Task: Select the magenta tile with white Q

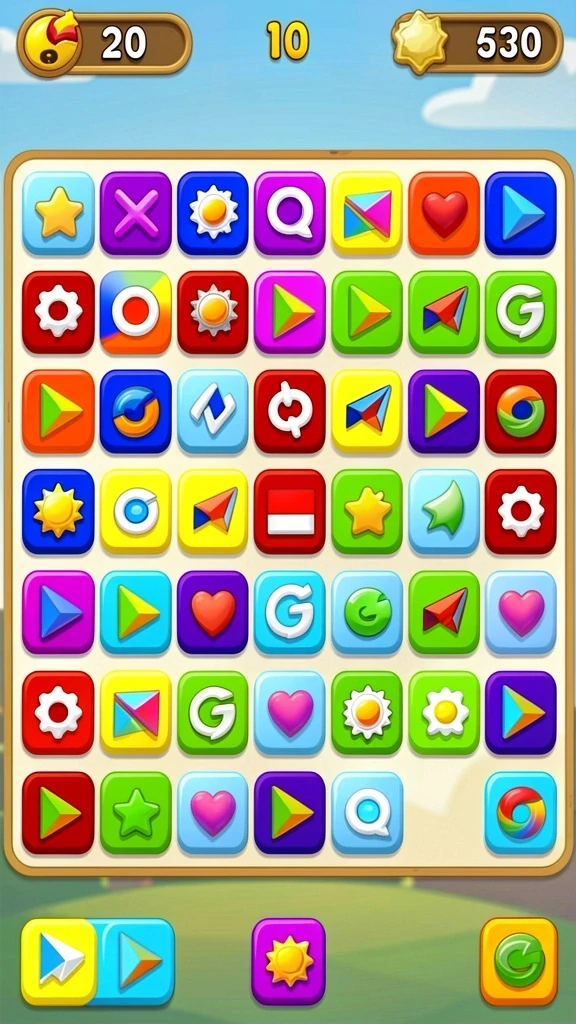Action: [289, 213]
